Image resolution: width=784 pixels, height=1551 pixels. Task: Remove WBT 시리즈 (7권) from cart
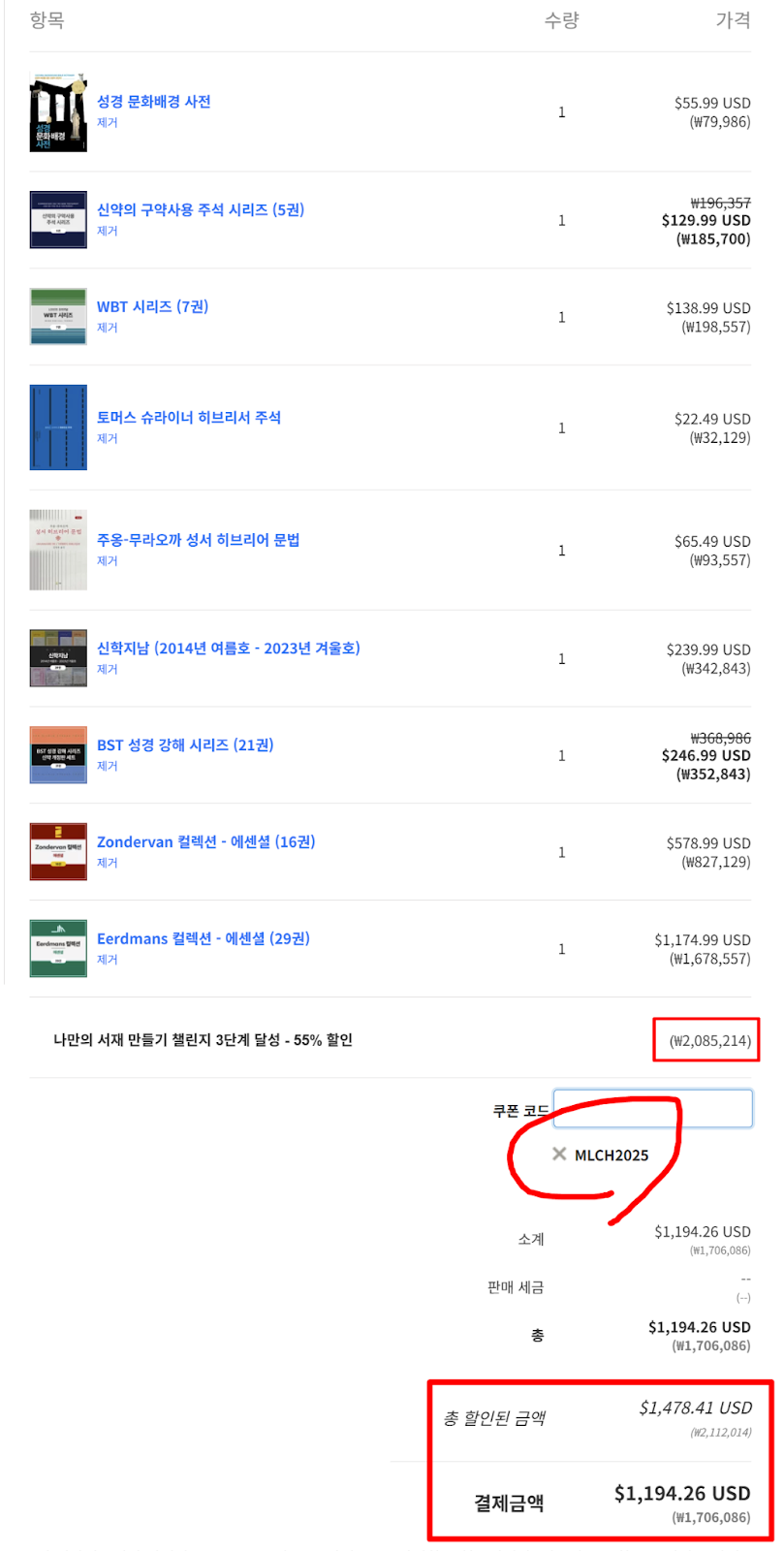[x=107, y=328]
